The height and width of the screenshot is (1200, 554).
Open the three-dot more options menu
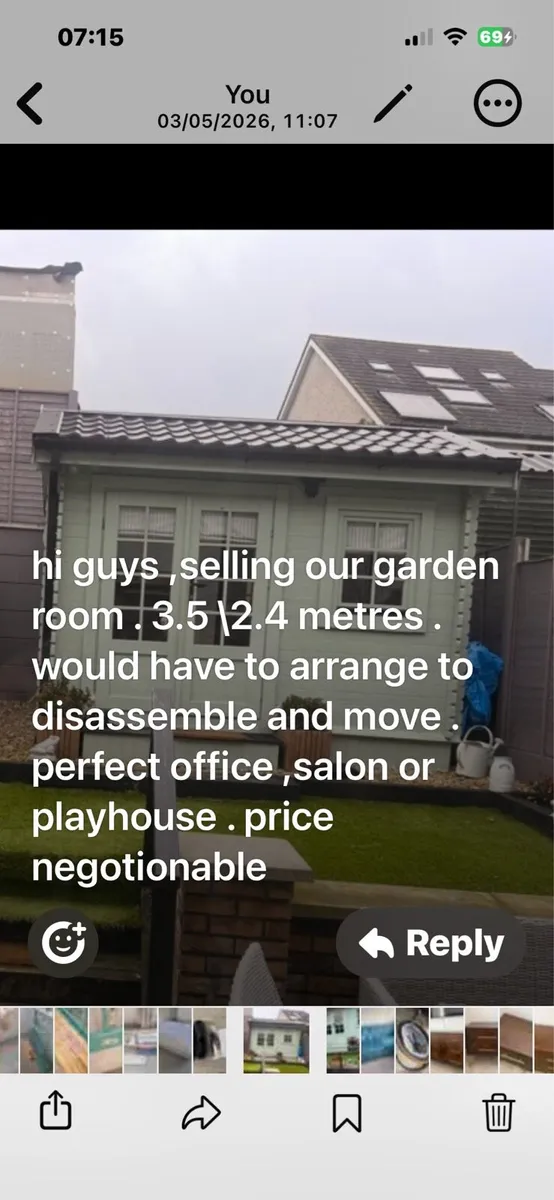coord(497,104)
